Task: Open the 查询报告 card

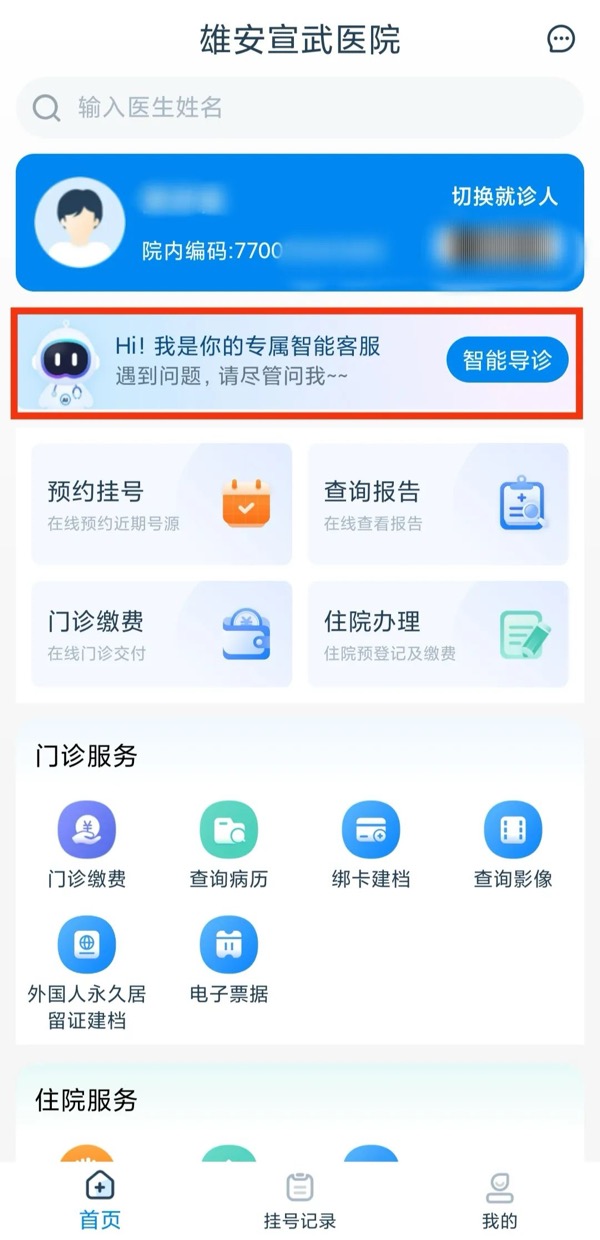Action: [x=438, y=504]
